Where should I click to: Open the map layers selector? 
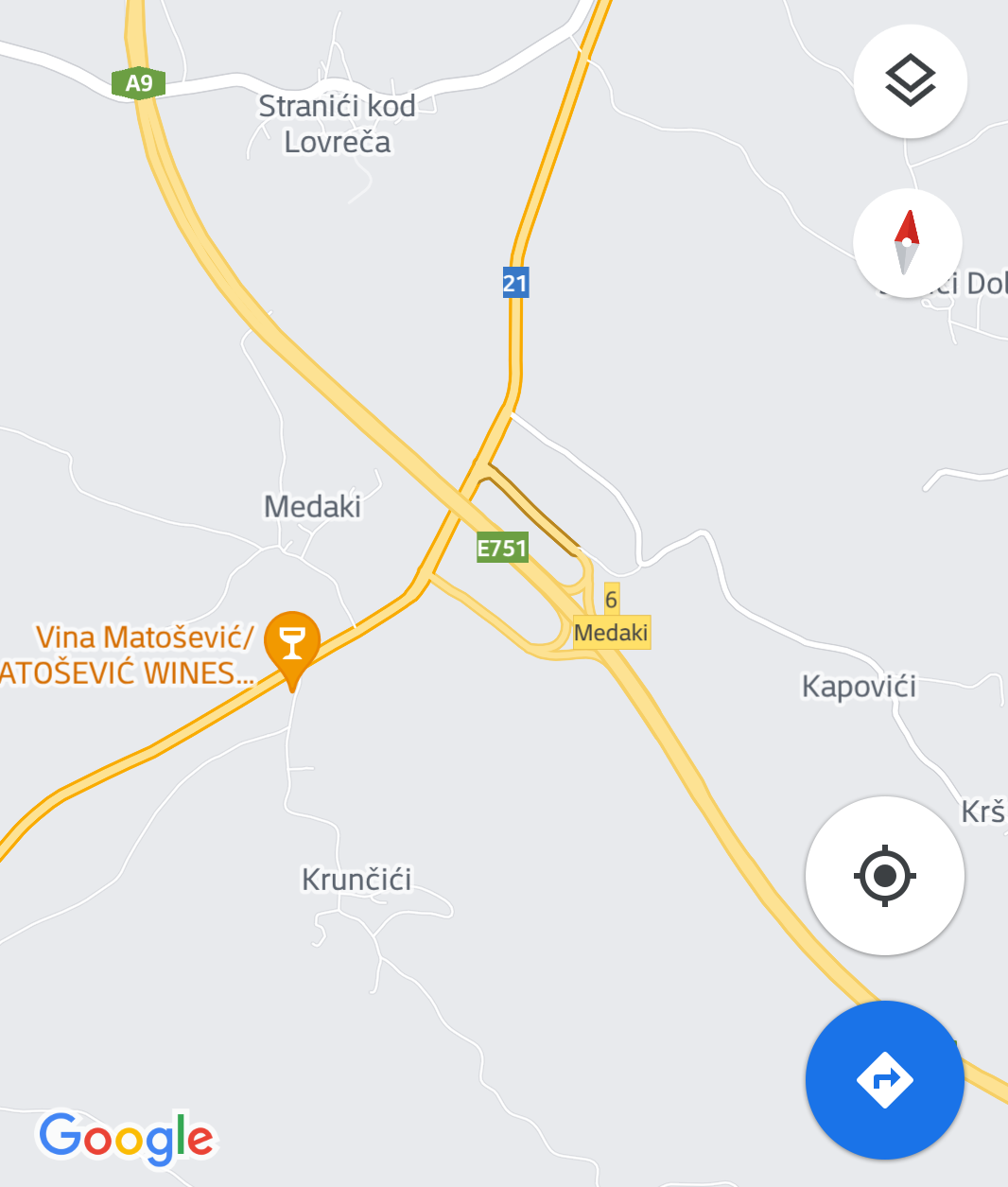[910, 81]
